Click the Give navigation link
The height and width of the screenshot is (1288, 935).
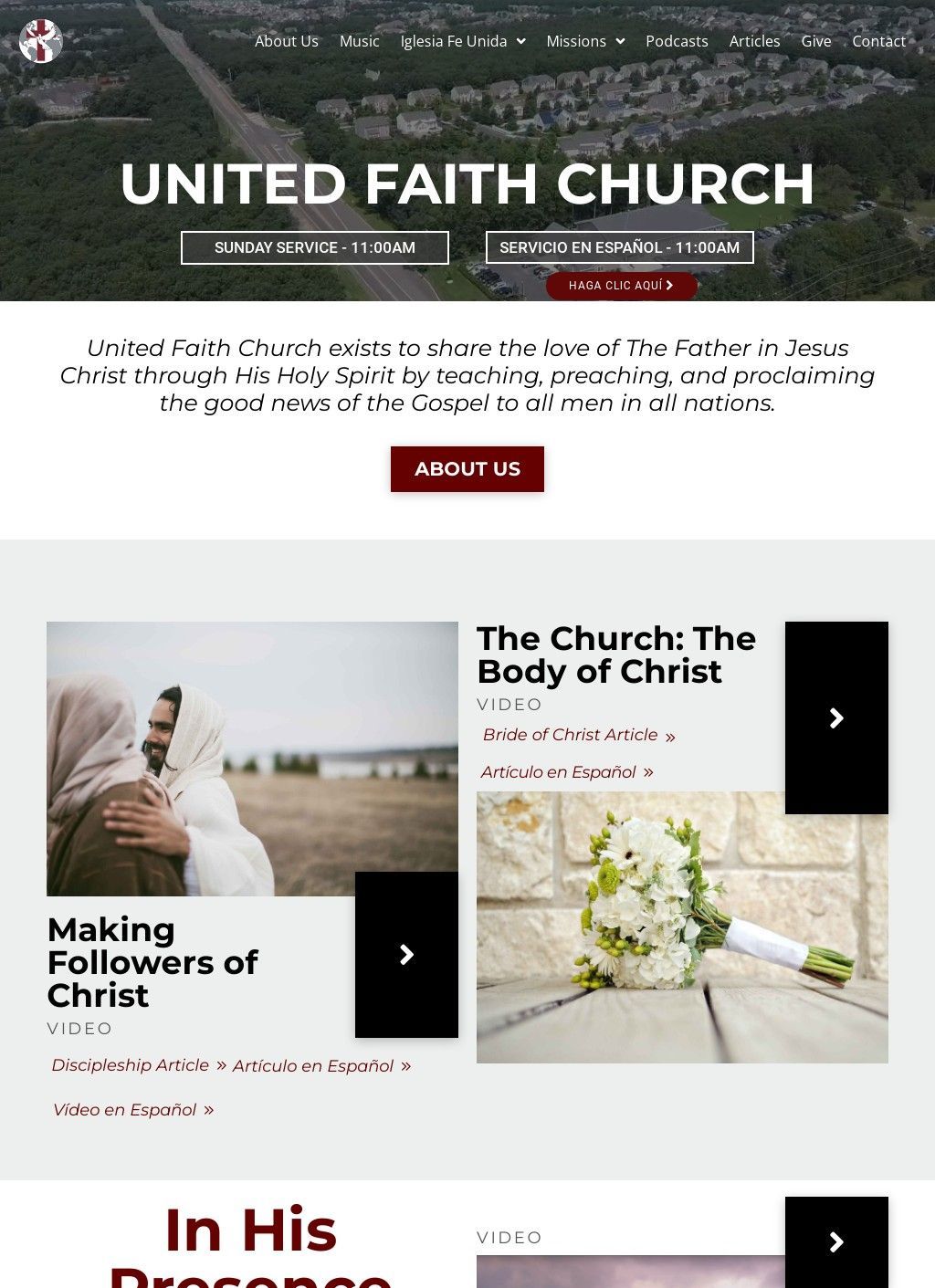point(816,41)
